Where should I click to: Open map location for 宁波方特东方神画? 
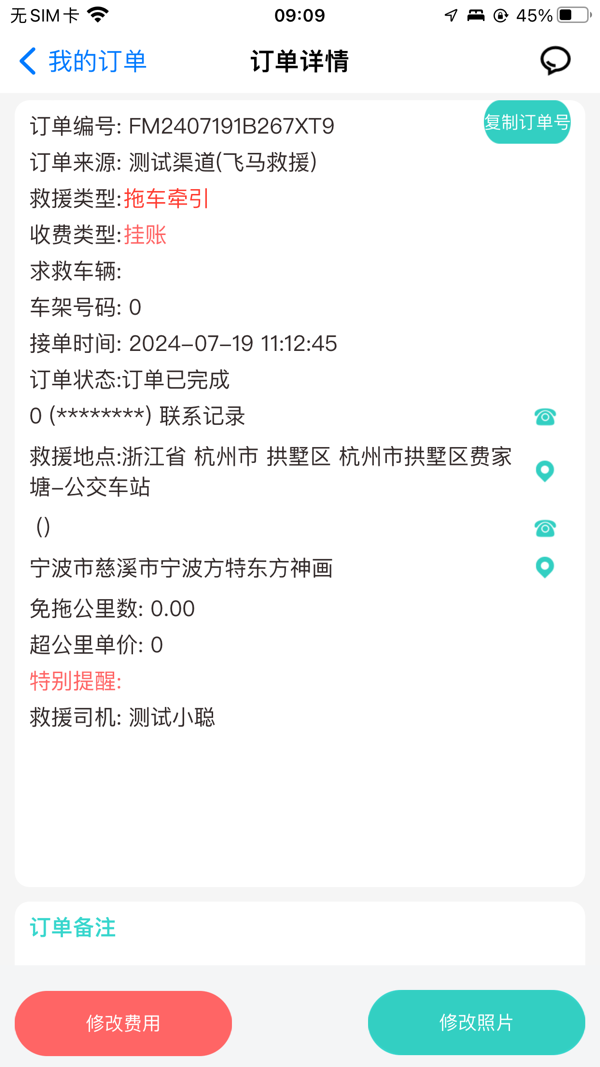point(545,568)
